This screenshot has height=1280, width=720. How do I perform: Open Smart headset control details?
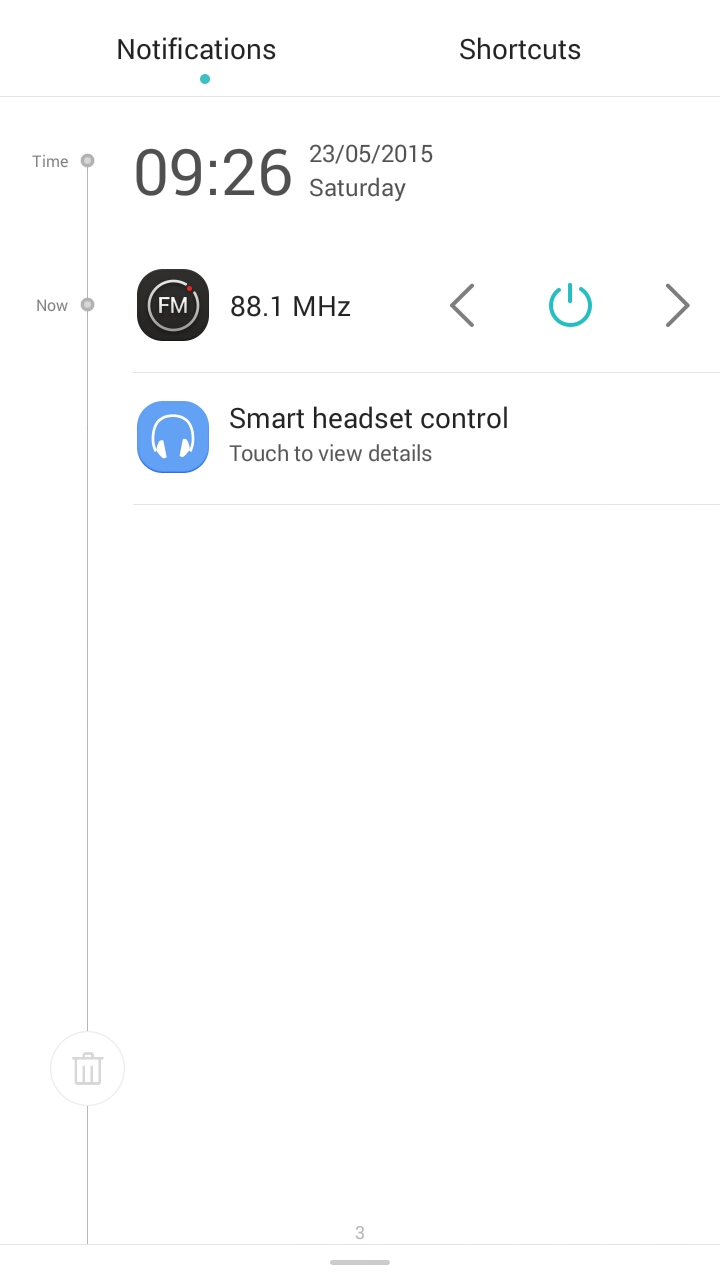(x=368, y=436)
